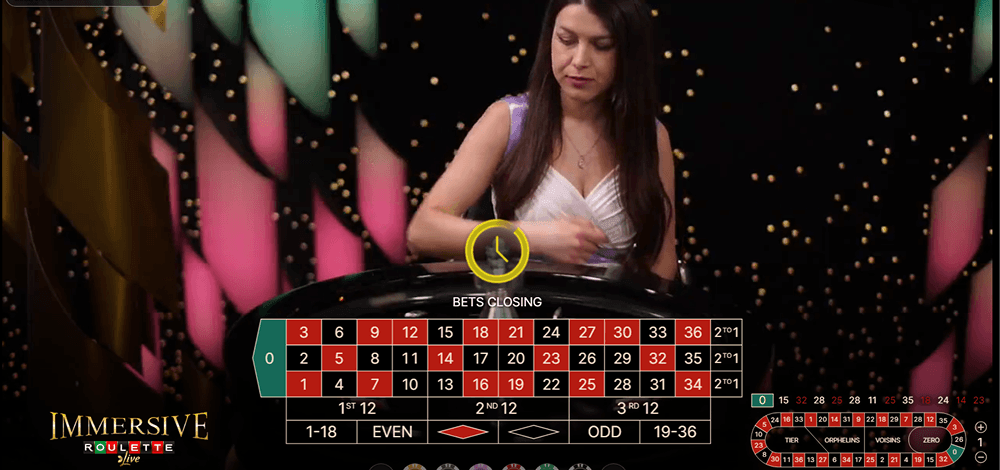Viewport: 1000px width, 470px height.
Task: Tap the top row 2 to 1 column bet
Action: (x=727, y=333)
